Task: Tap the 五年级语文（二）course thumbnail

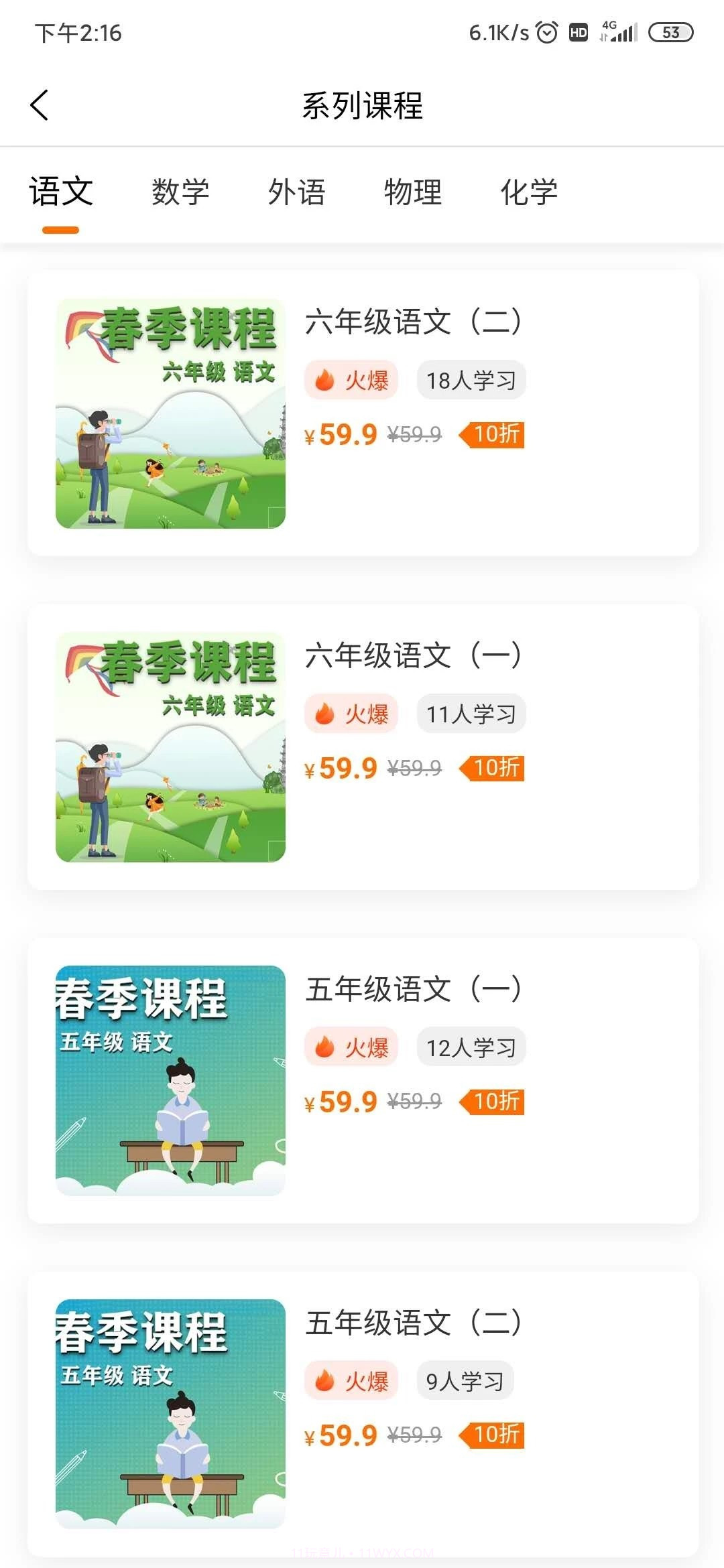Action: [x=170, y=1414]
